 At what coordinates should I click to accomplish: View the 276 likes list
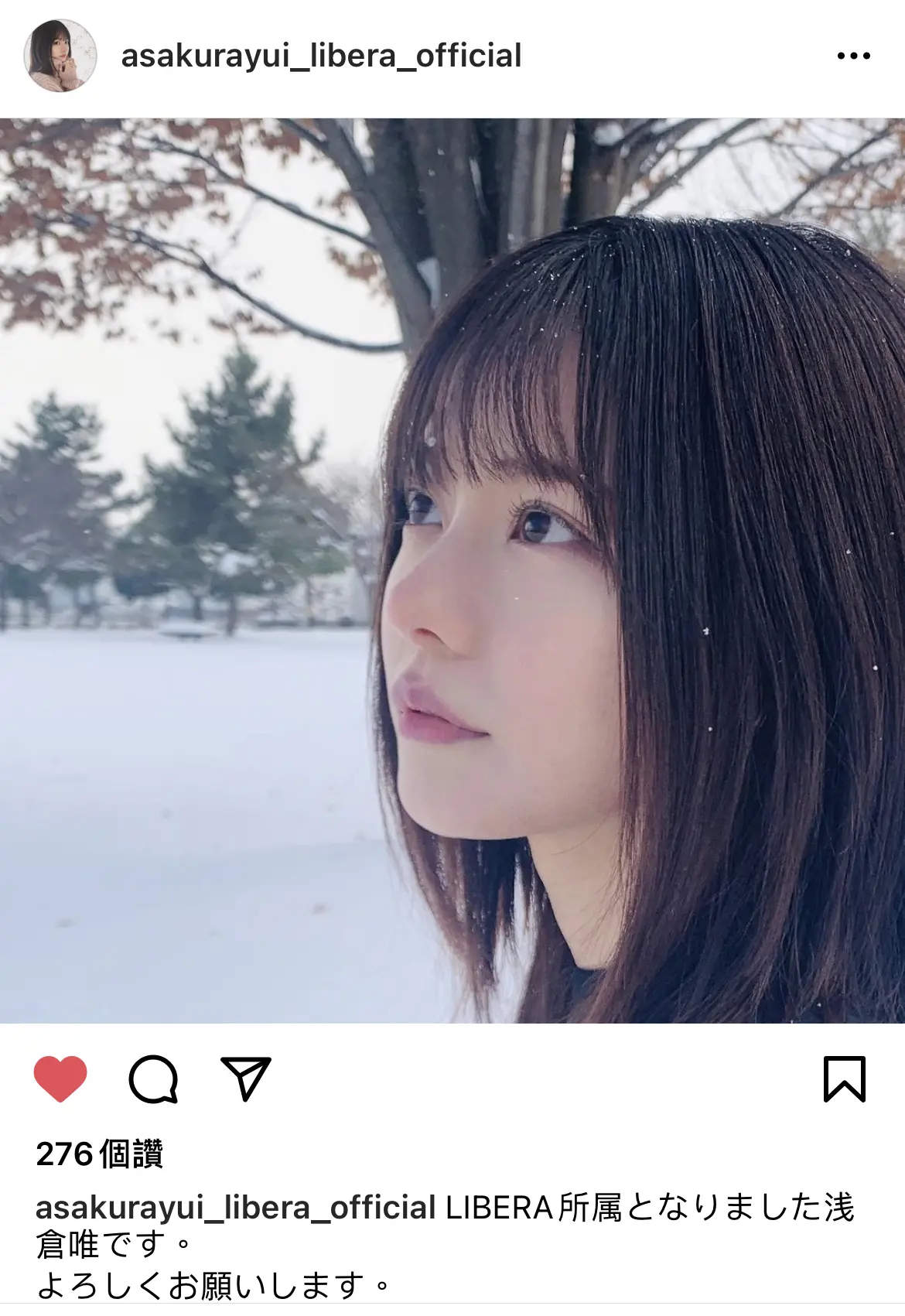coord(100,1154)
